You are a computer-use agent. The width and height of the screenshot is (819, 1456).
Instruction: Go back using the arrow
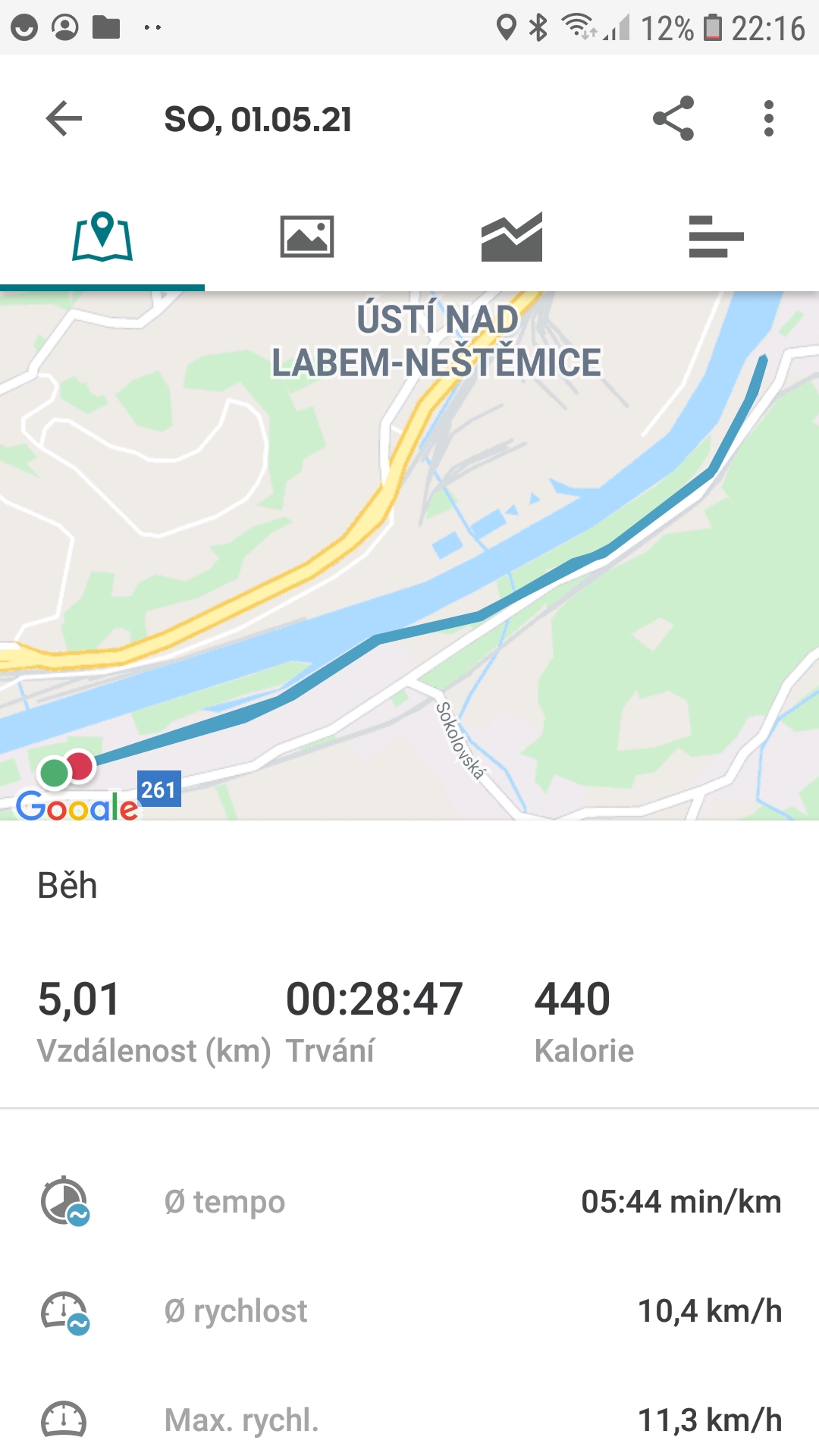point(64,118)
